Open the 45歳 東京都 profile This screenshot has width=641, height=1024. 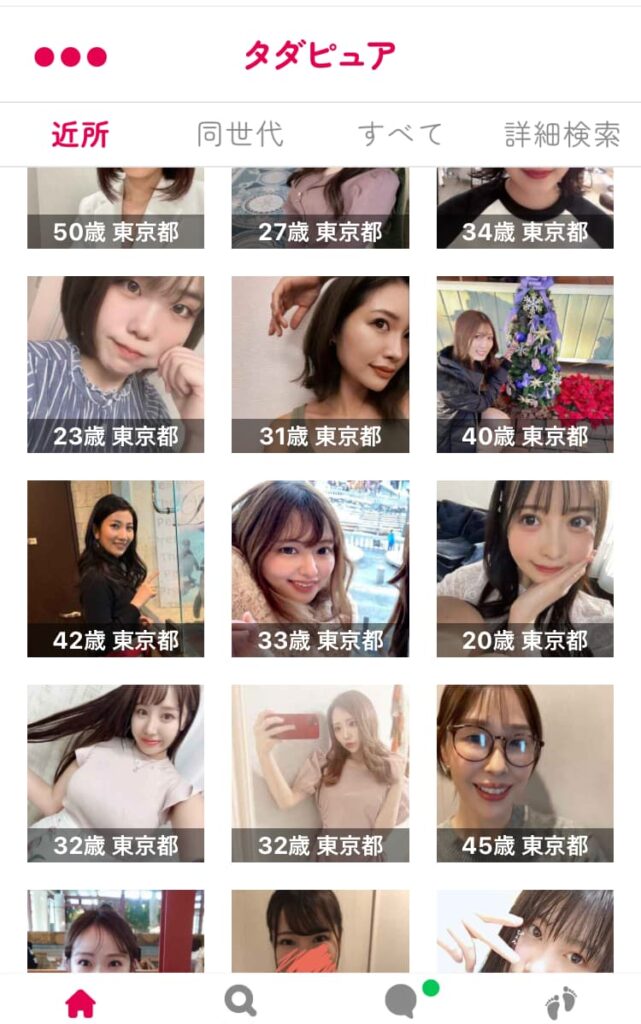coord(525,773)
